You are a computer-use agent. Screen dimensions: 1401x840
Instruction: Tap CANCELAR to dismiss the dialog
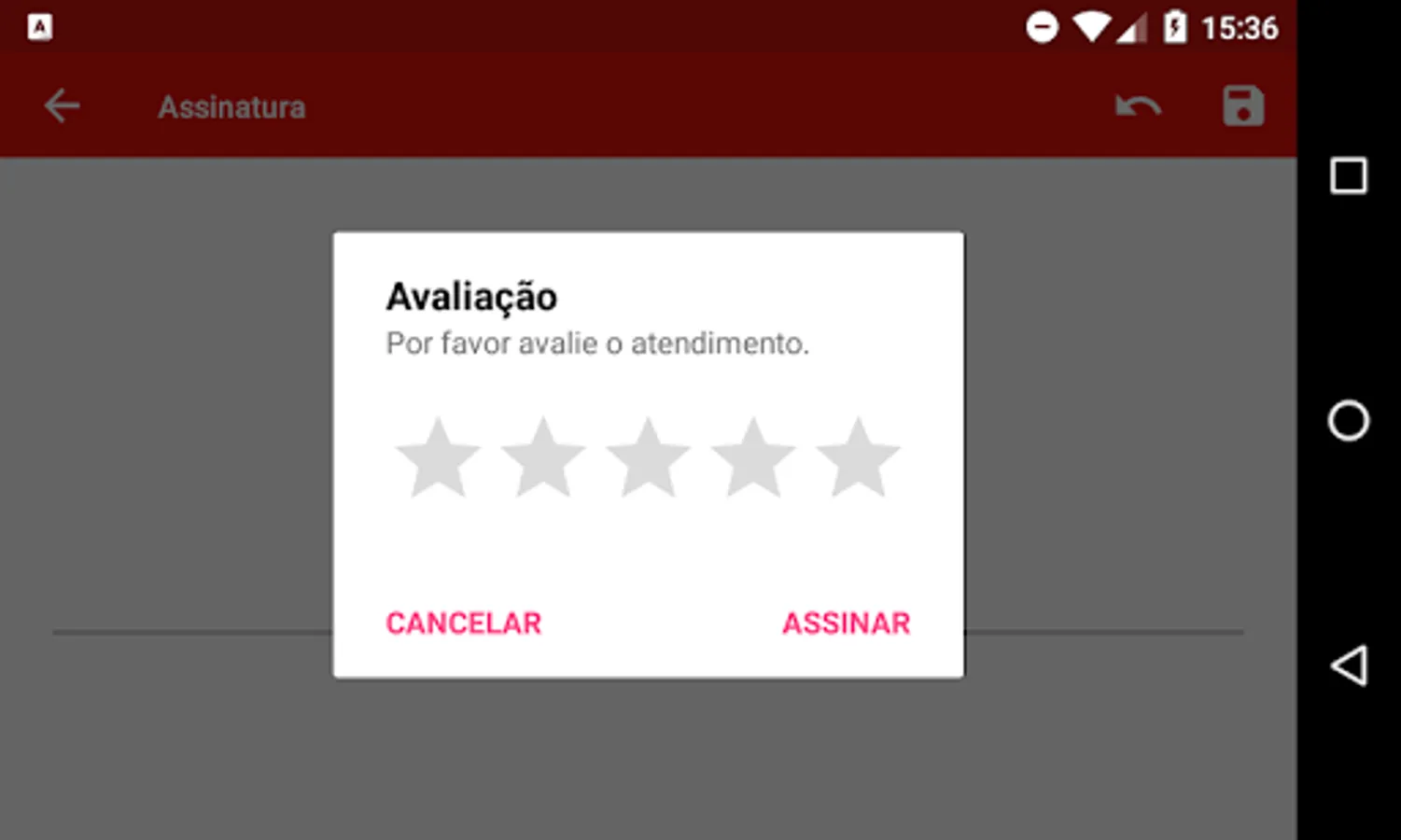pos(464,623)
